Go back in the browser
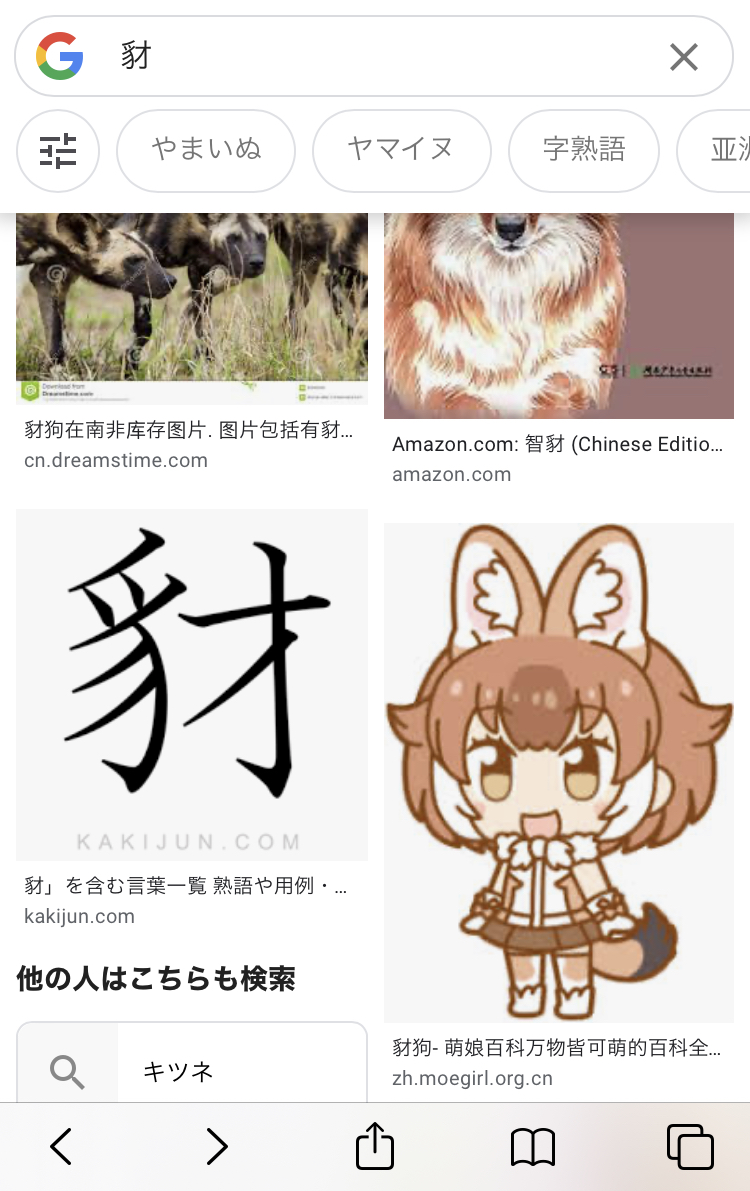The height and width of the screenshot is (1191, 750). click(x=61, y=1147)
